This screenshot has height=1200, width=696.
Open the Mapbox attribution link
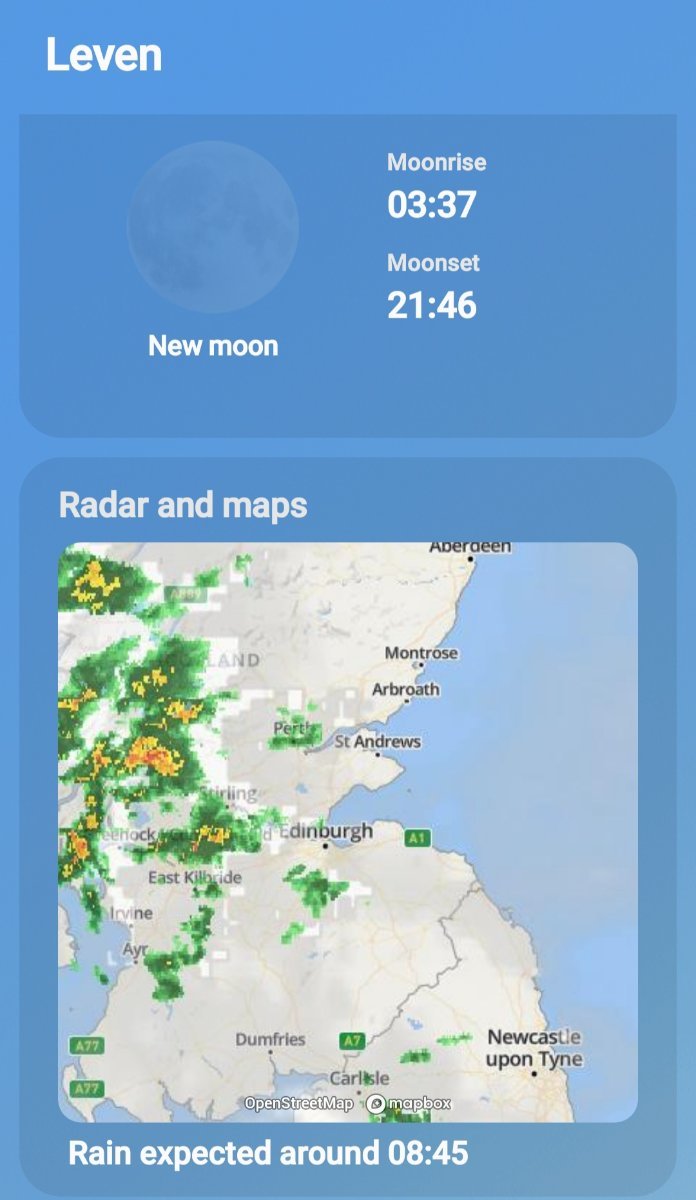click(409, 1104)
